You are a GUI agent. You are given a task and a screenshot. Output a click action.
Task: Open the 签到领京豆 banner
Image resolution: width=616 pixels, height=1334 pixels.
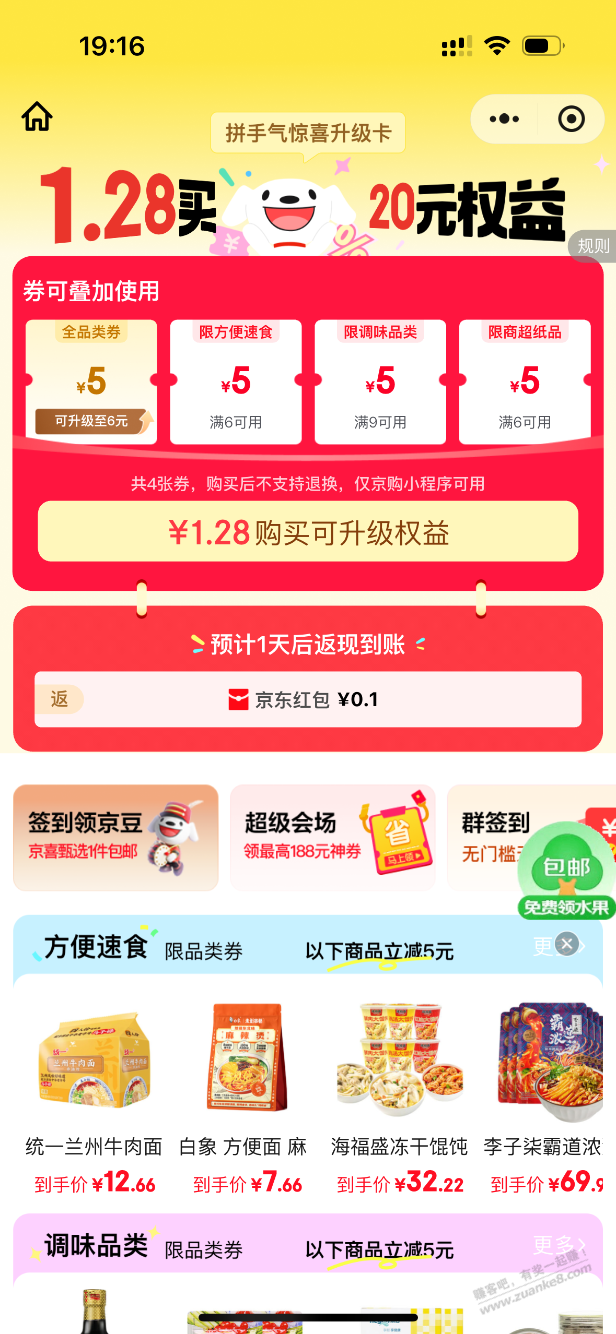pos(116,837)
